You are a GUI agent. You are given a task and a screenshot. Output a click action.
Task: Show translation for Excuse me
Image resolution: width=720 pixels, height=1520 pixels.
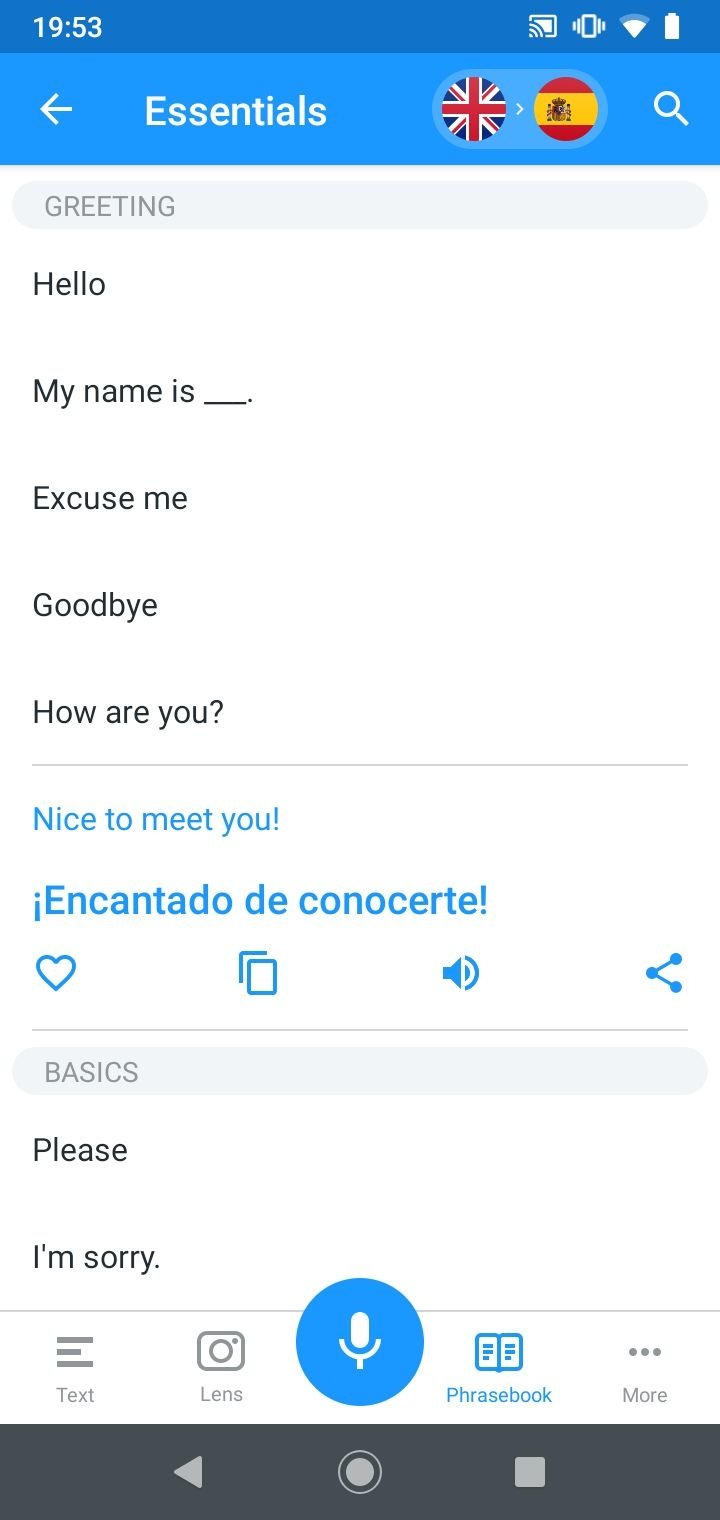tap(360, 498)
